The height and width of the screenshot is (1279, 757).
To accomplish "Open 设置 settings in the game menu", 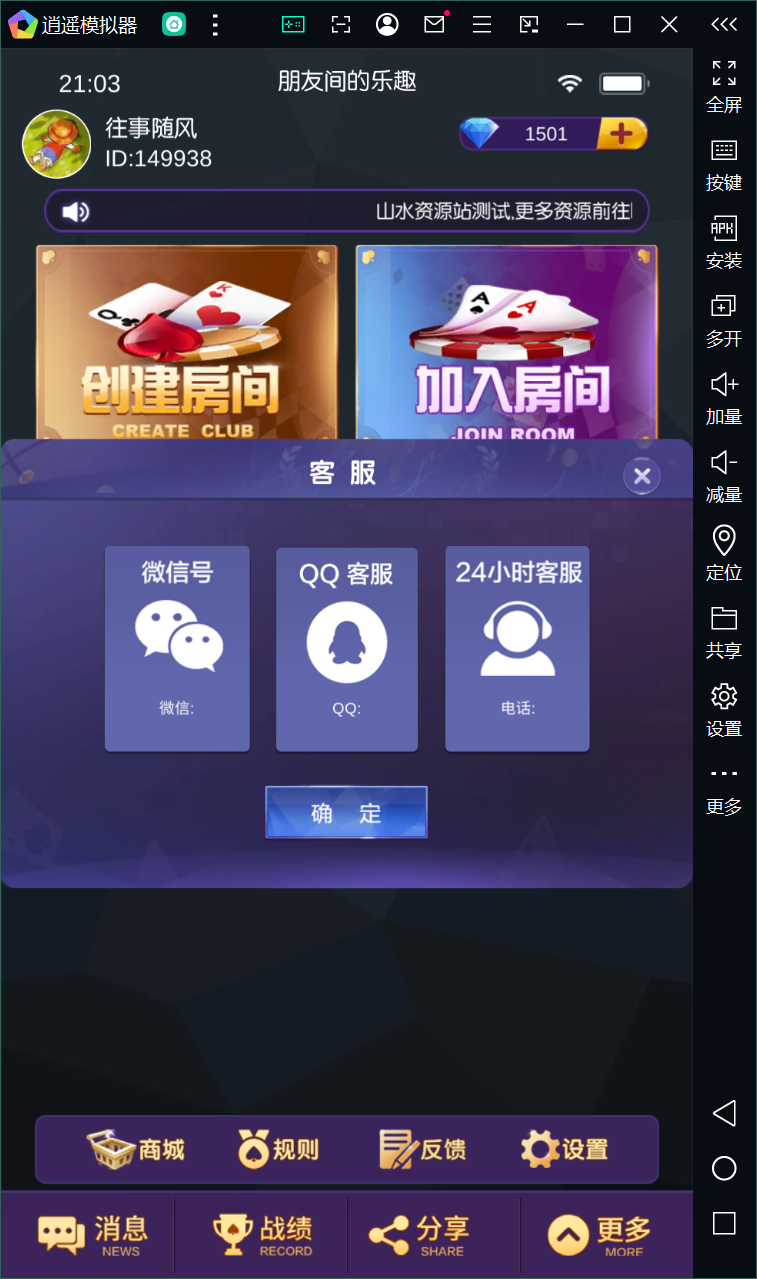I will (x=564, y=1150).
